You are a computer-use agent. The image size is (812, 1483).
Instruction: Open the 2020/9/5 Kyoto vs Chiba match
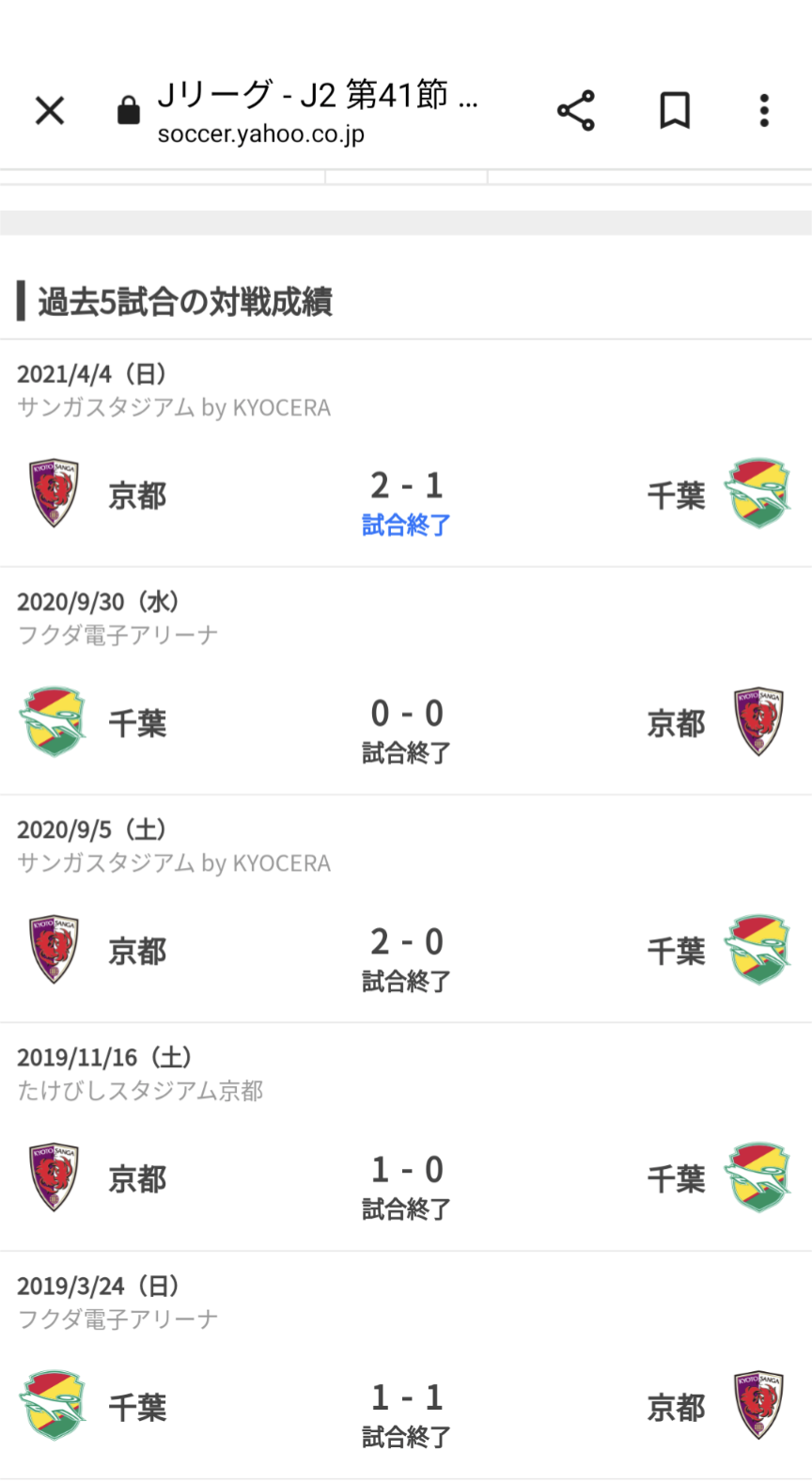pos(406,954)
